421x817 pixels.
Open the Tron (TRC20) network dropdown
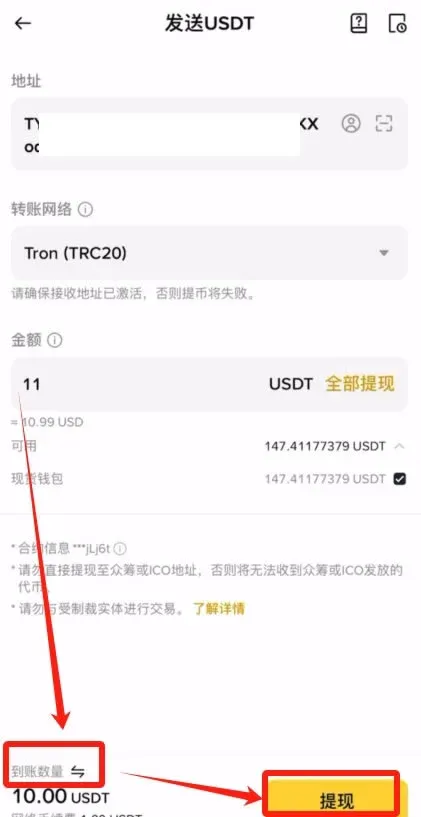click(209, 253)
